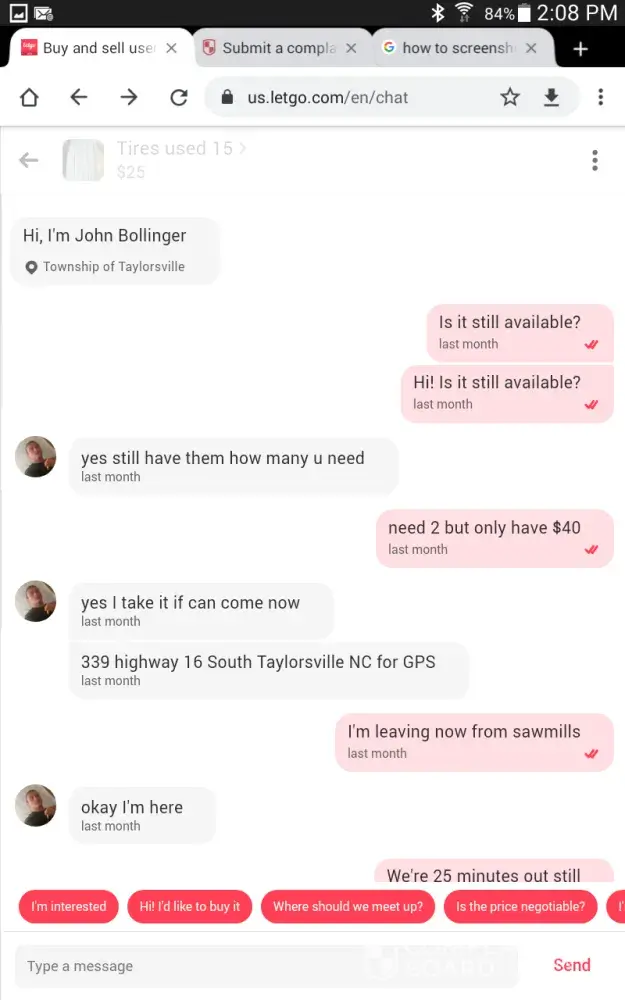Open the Chrome three-dot menu
The image size is (625, 1000).
[x=600, y=97]
